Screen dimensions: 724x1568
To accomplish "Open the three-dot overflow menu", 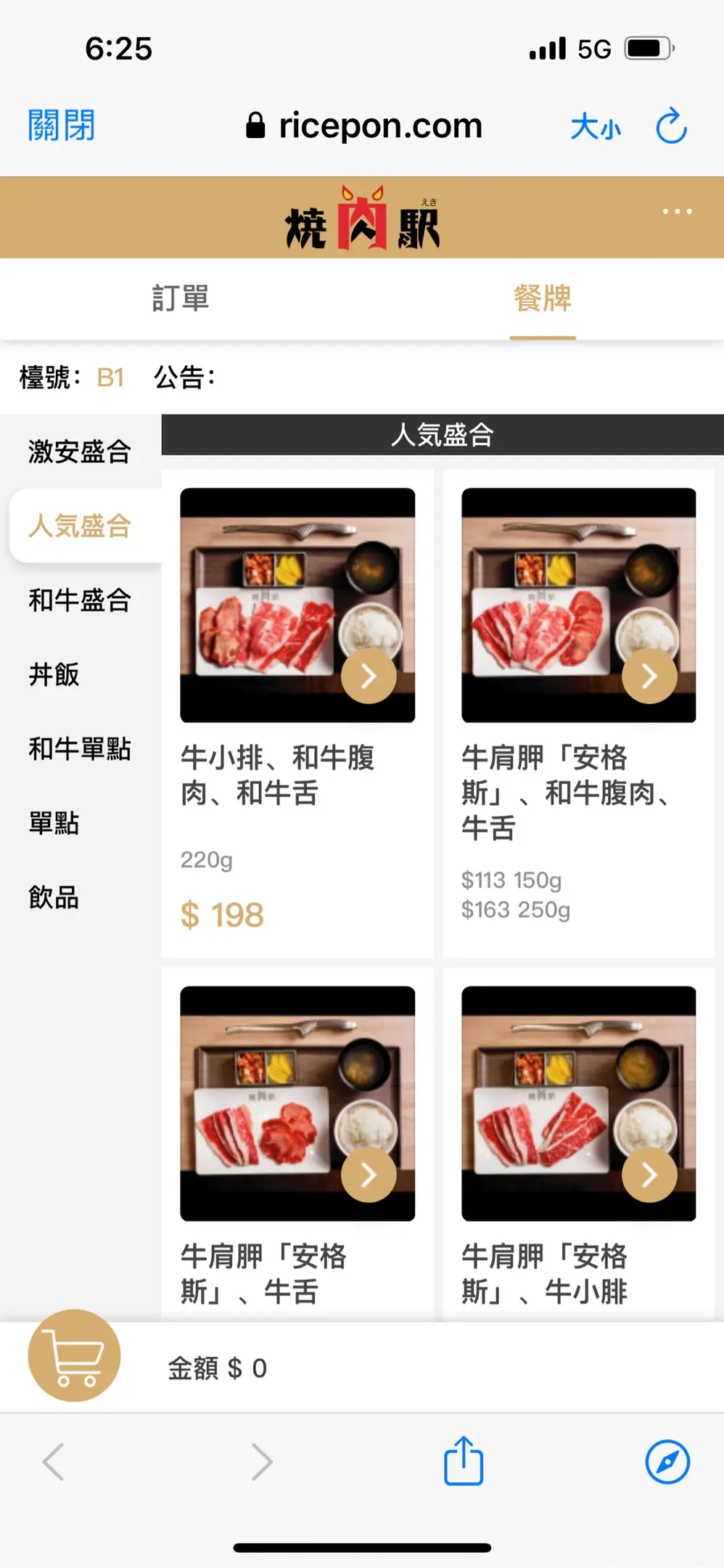I will click(677, 211).
